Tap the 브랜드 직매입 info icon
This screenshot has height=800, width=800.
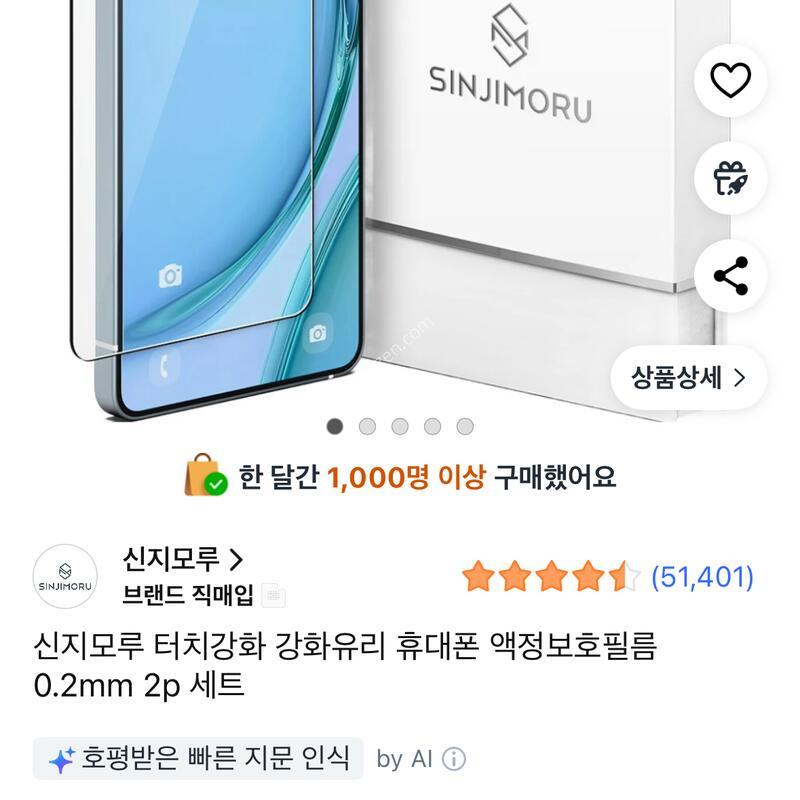[x=274, y=596]
